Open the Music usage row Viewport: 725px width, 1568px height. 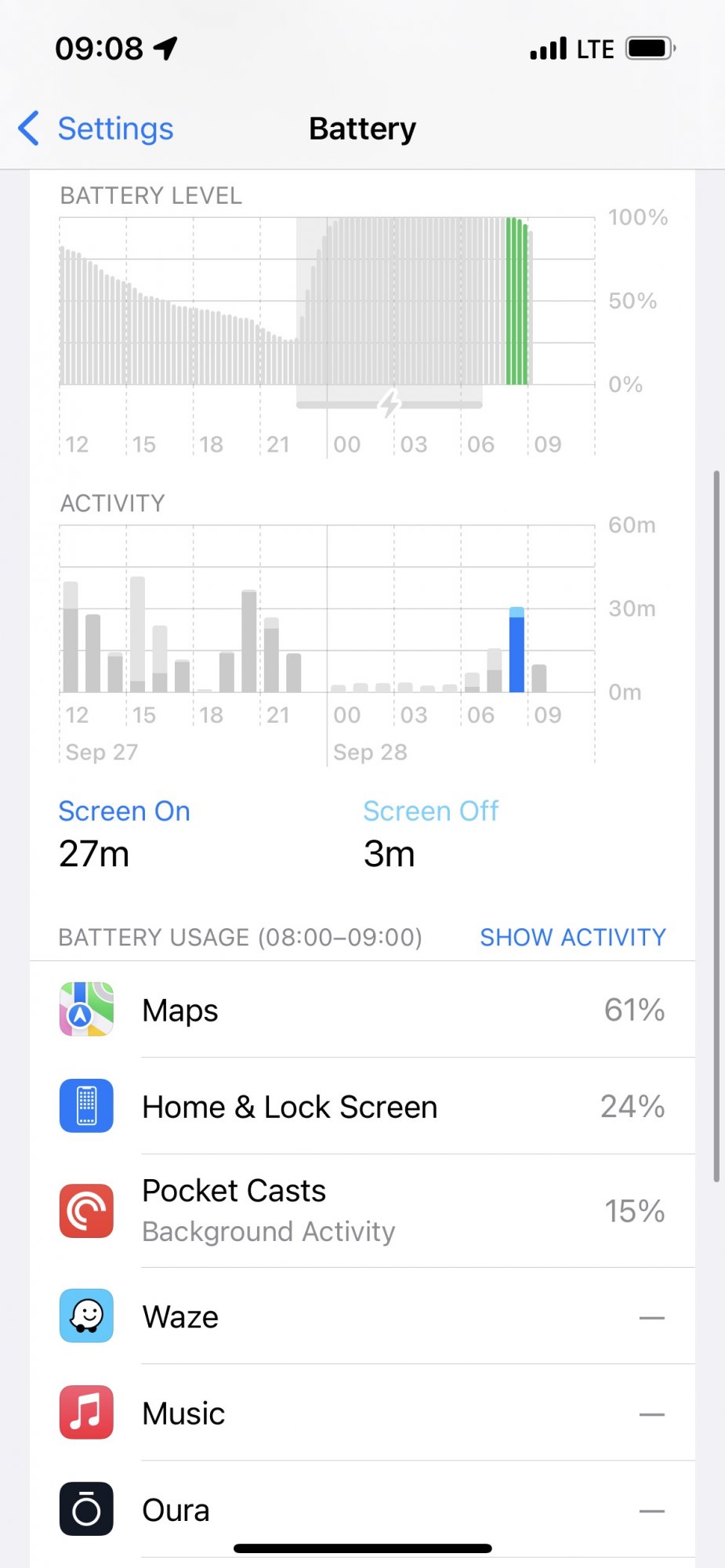click(362, 1413)
